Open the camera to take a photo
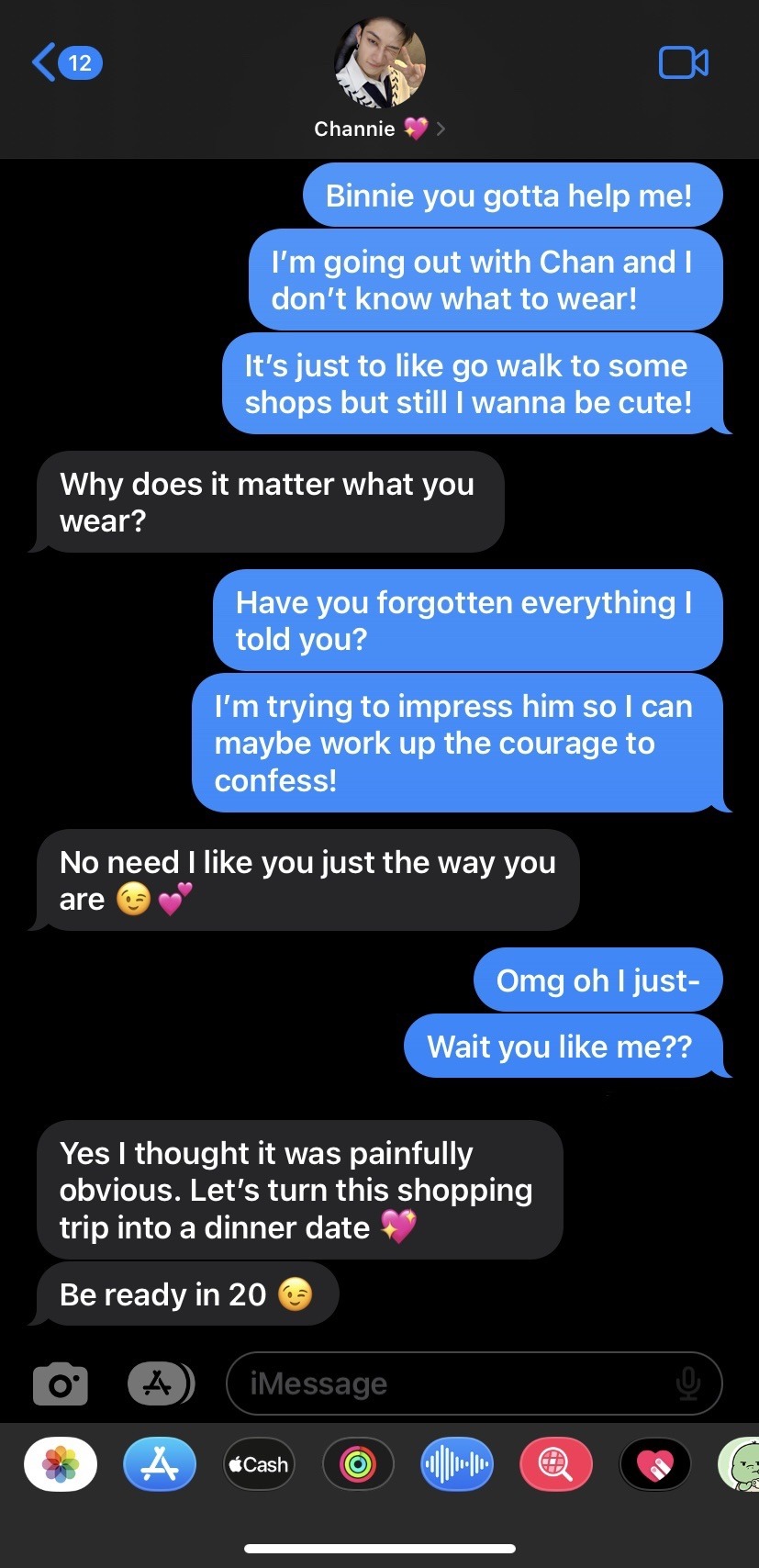Viewport: 759px width, 1568px height. pos(61,1383)
